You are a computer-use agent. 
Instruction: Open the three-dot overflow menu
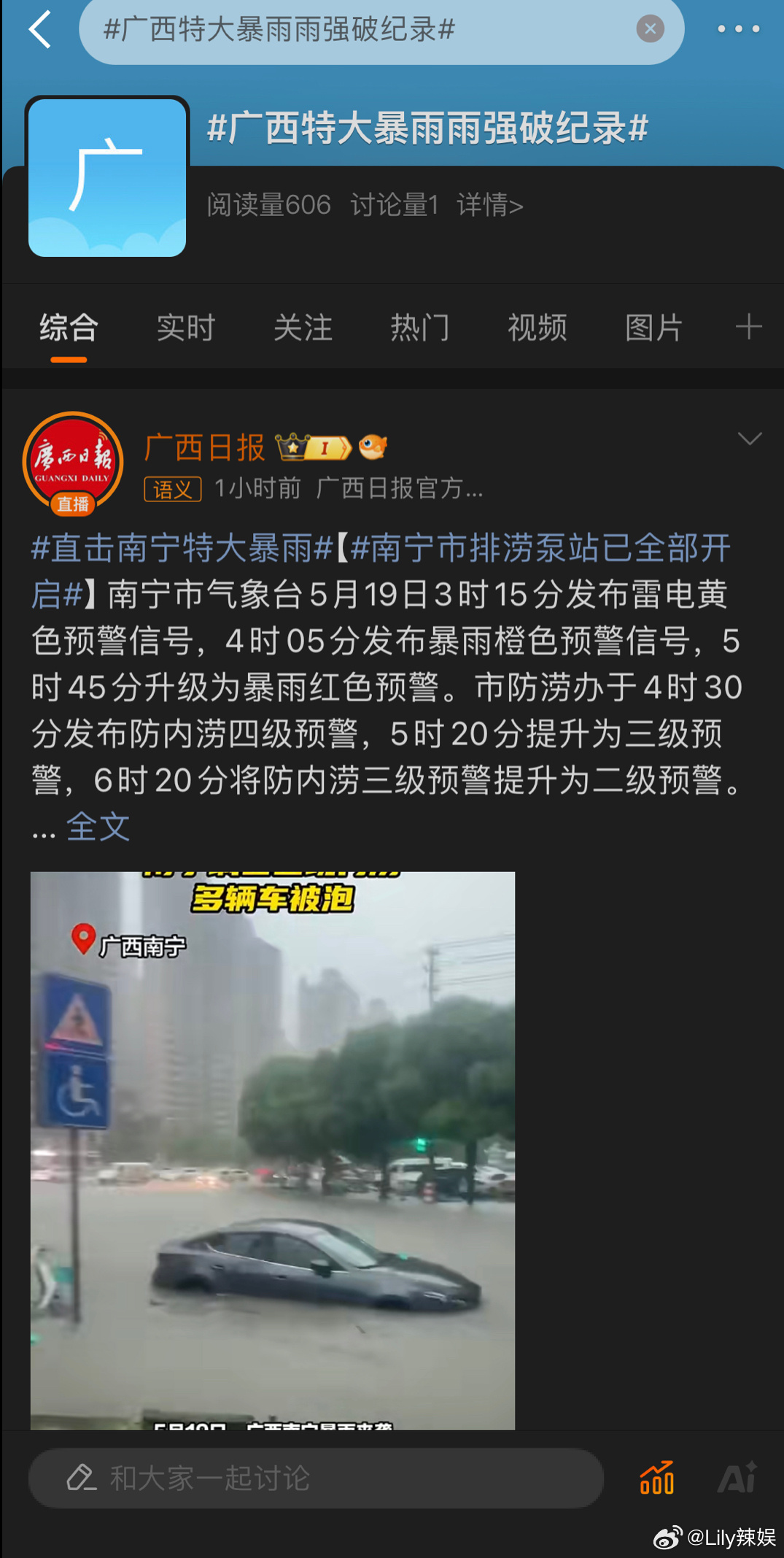tap(738, 29)
